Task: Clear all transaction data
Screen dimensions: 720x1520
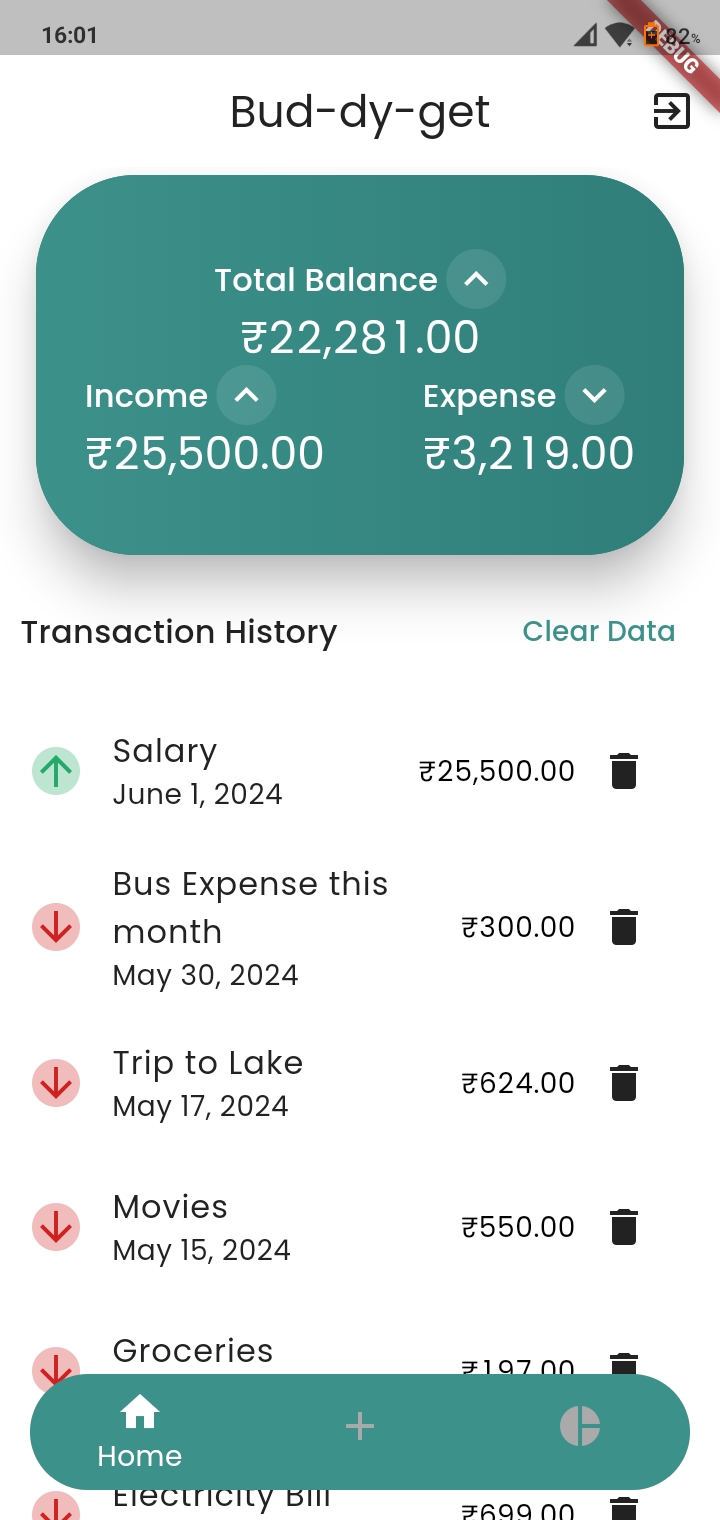Action: (598, 631)
